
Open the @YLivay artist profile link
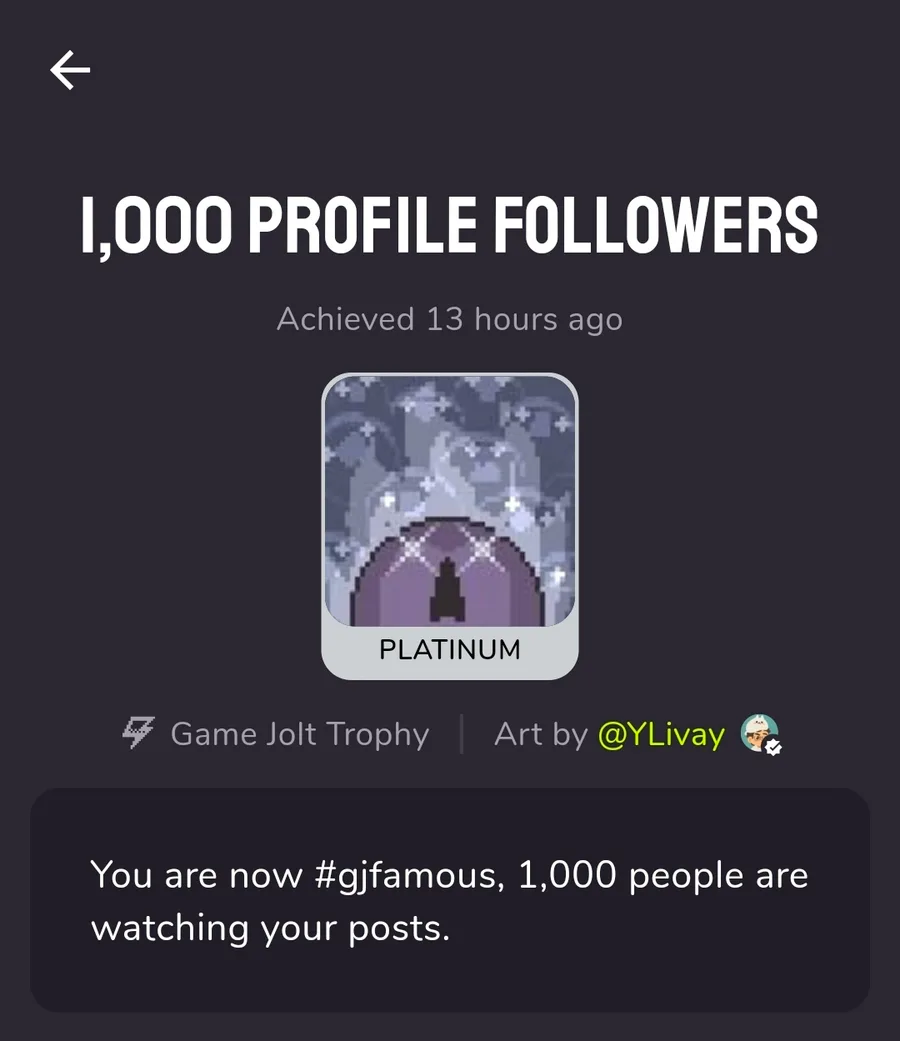point(660,735)
